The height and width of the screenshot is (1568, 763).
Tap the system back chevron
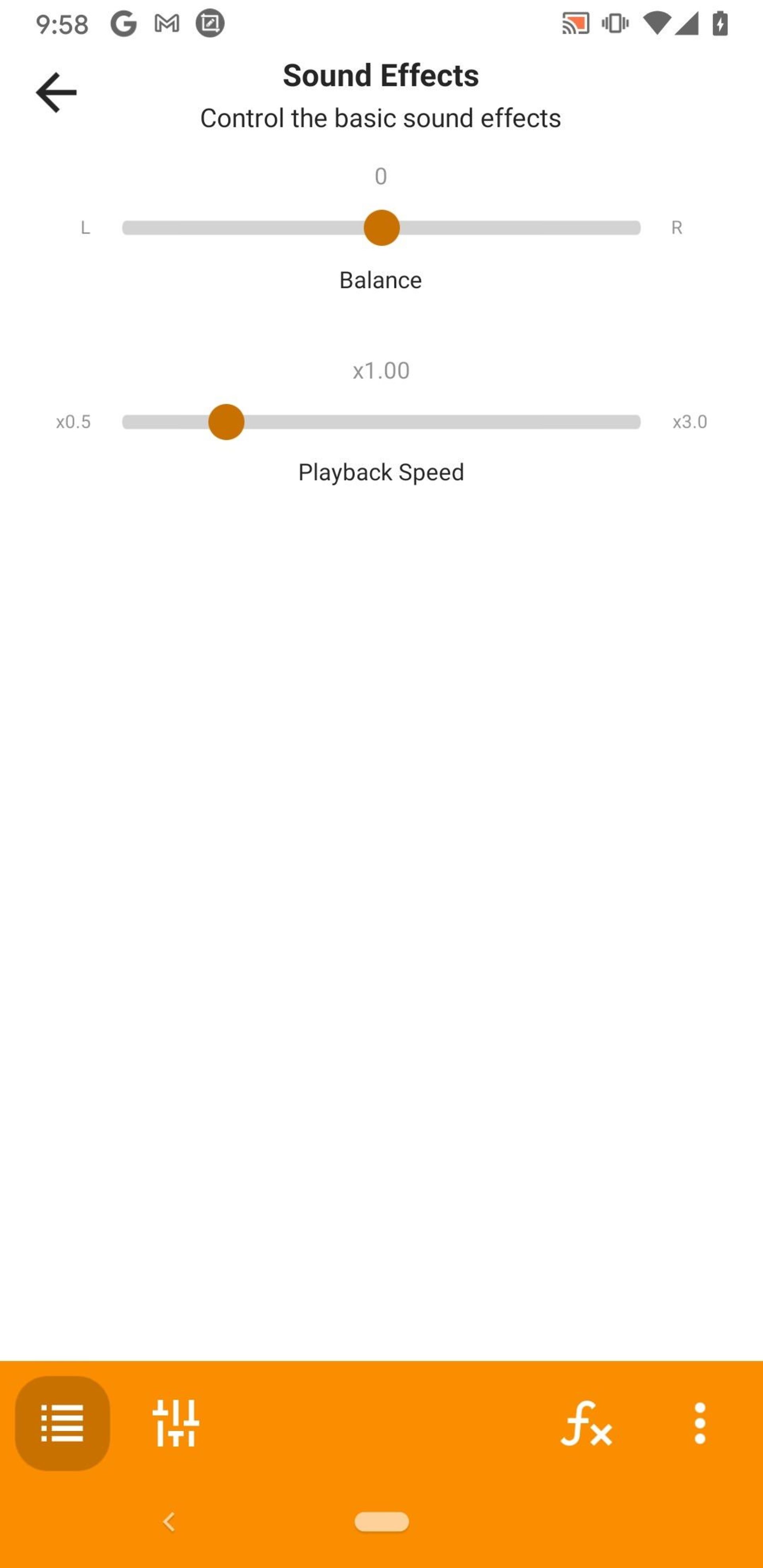[x=168, y=1522]
